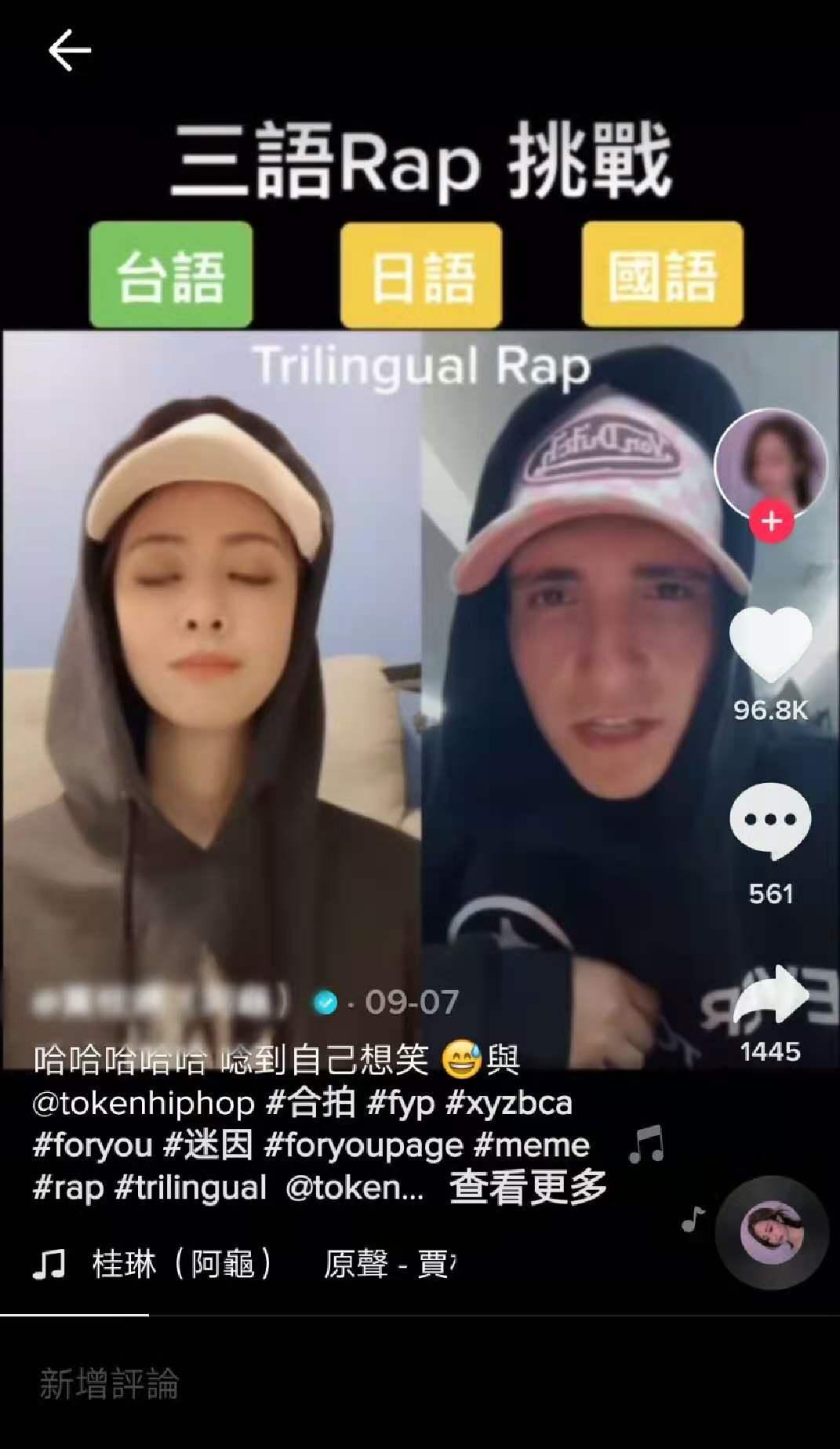
Task: Open the @tokenhiphop mention
Action: (x=143, y=1103)
